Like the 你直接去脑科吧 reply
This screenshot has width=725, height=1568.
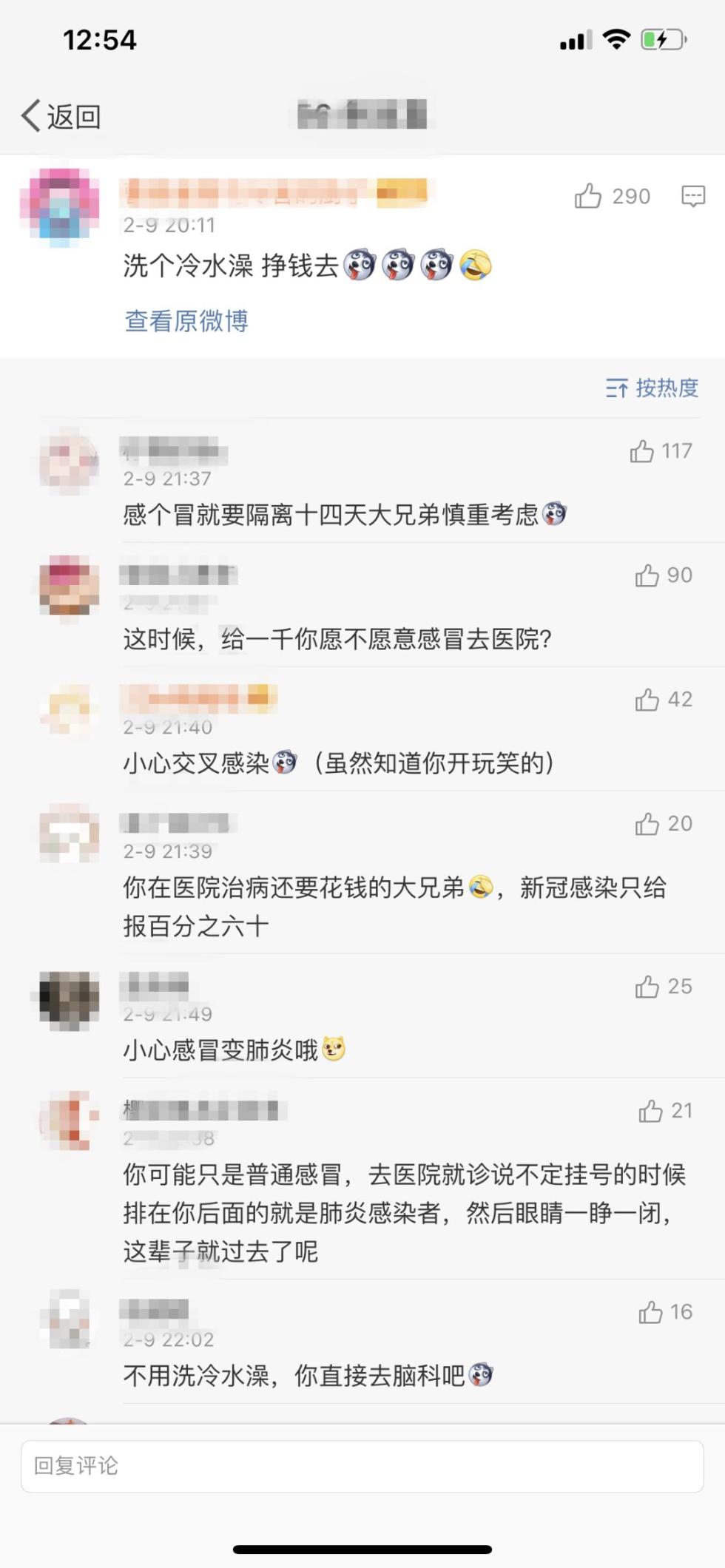[650, 1312]
